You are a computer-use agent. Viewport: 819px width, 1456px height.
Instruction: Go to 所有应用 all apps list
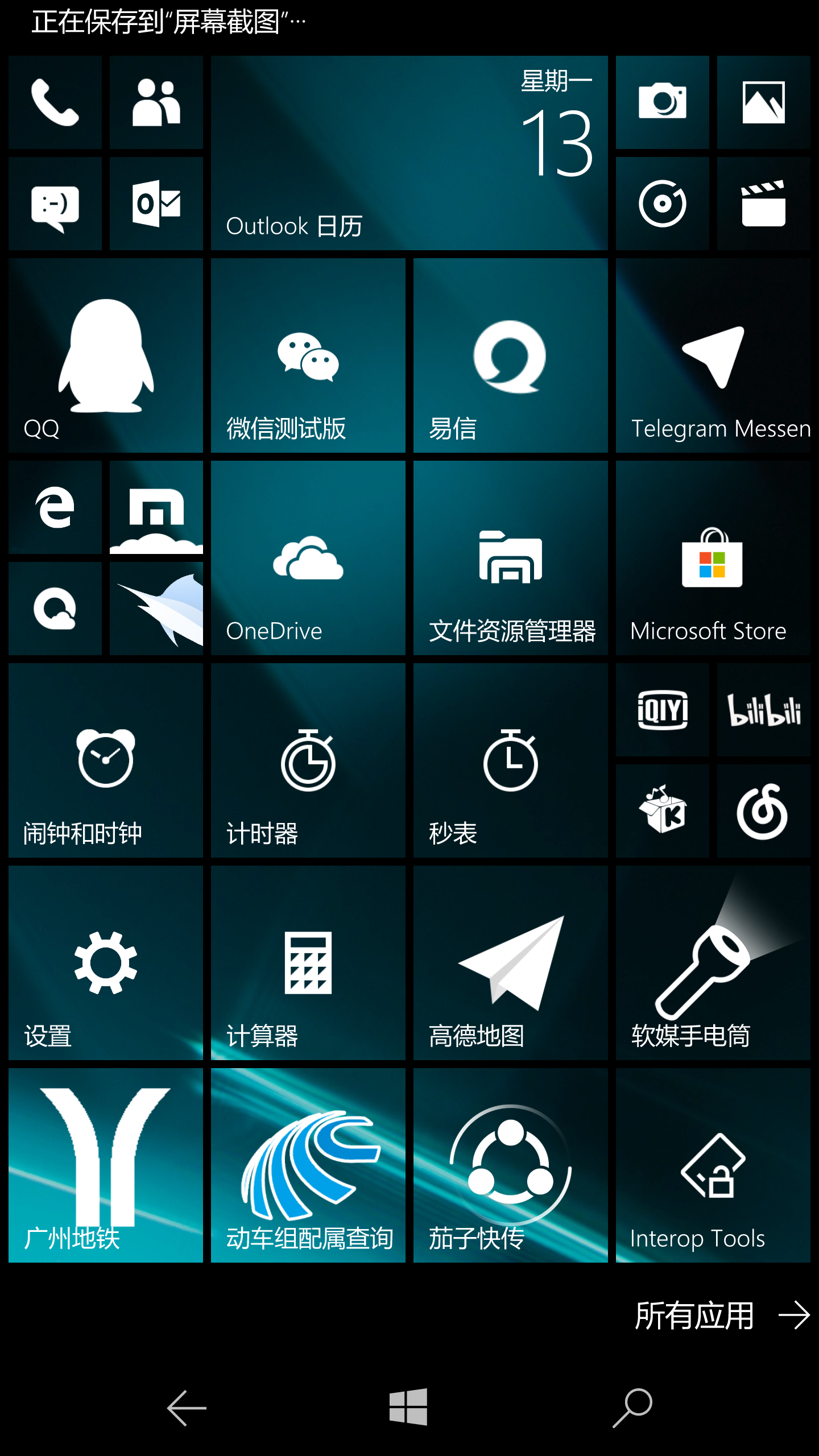722,1316
